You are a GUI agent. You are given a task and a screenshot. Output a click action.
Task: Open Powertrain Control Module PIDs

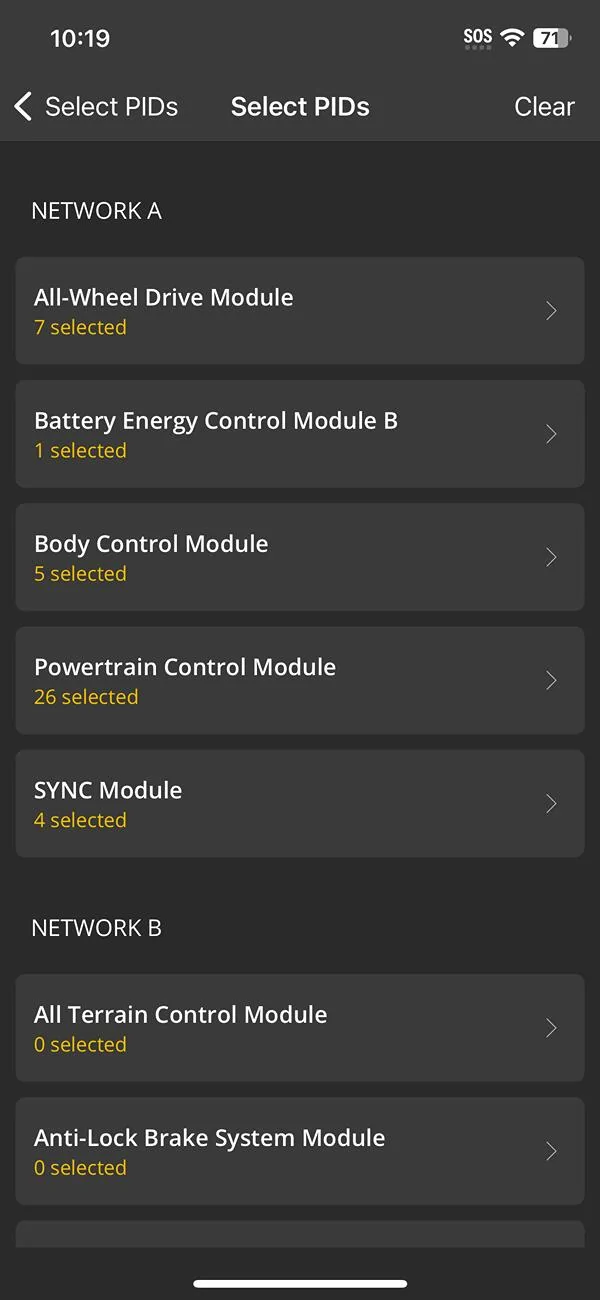299,680
